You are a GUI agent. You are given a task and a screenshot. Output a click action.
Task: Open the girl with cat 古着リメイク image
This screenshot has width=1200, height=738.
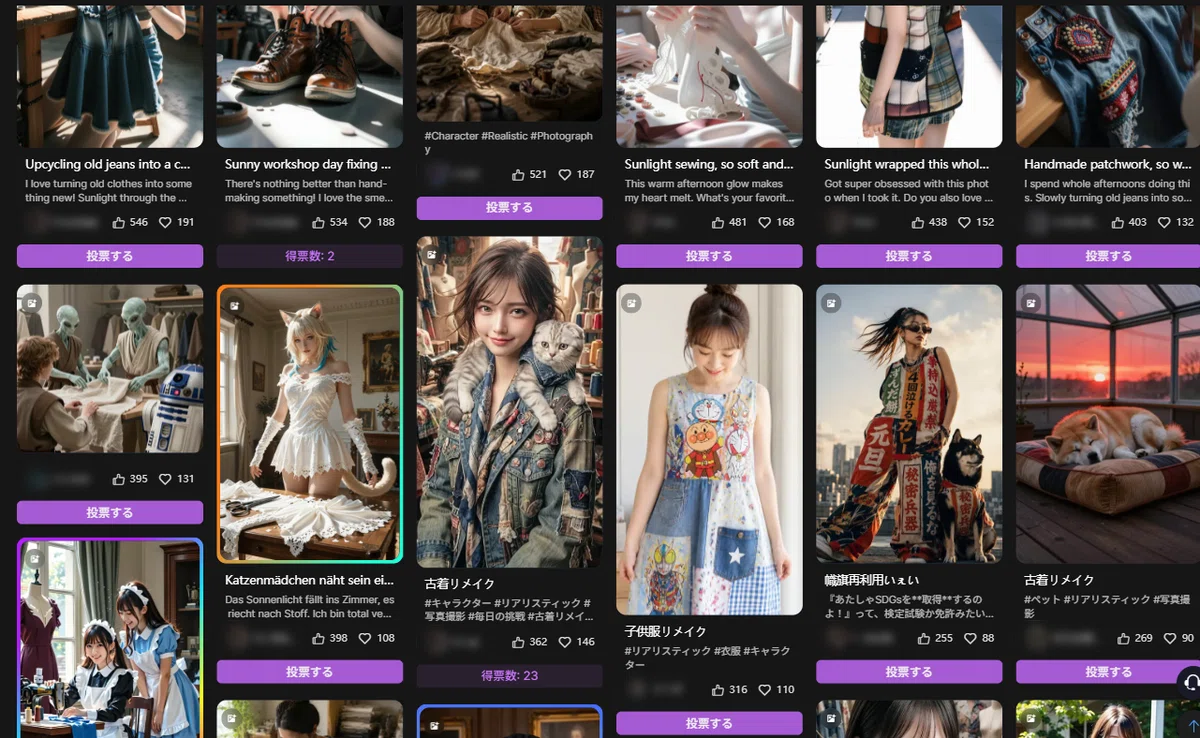pyautogui.click(x=510, y=402)
